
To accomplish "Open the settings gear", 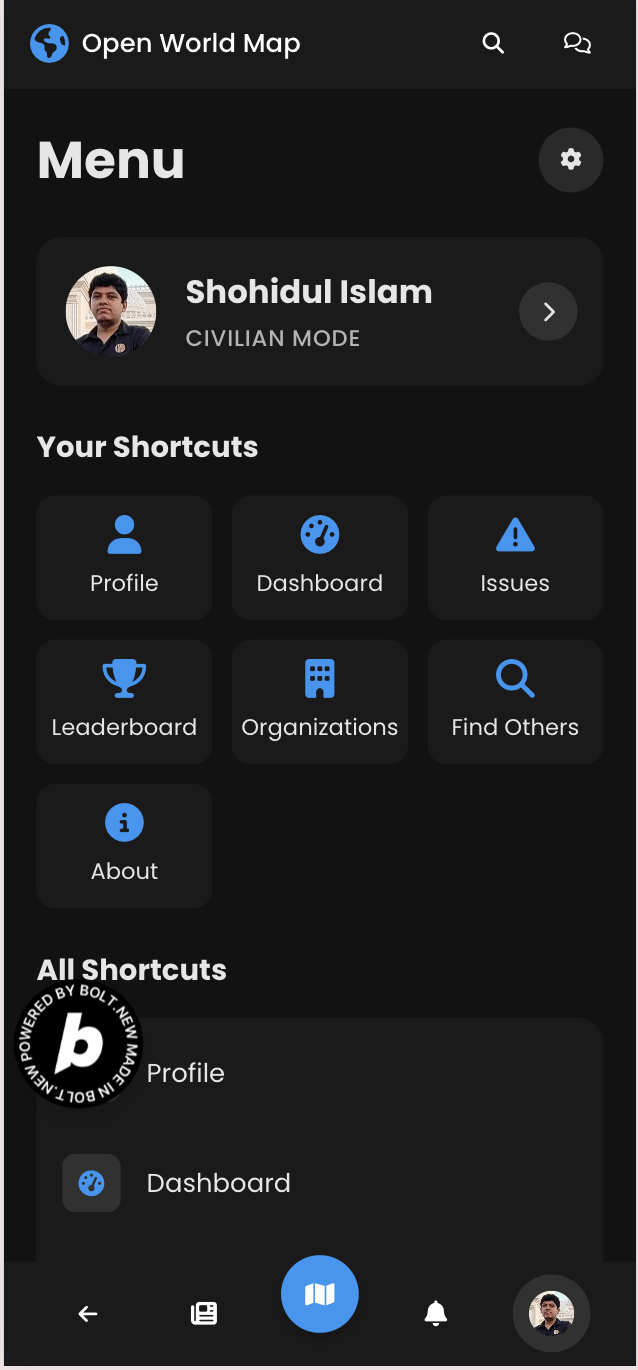I will pos(571,159).
